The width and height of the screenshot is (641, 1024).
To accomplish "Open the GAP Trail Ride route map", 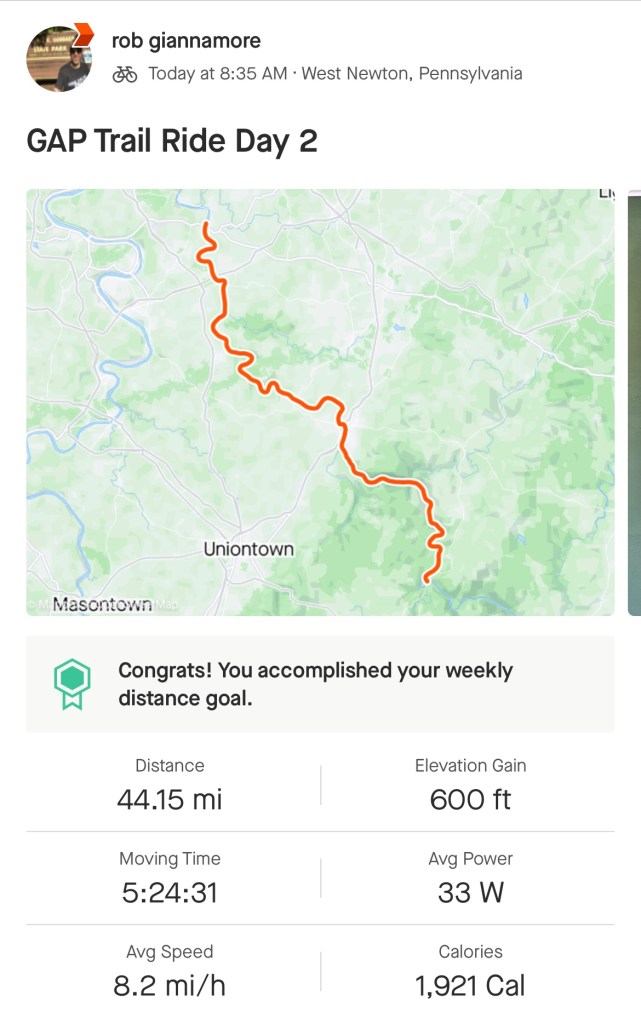I will tap(320, 402).
